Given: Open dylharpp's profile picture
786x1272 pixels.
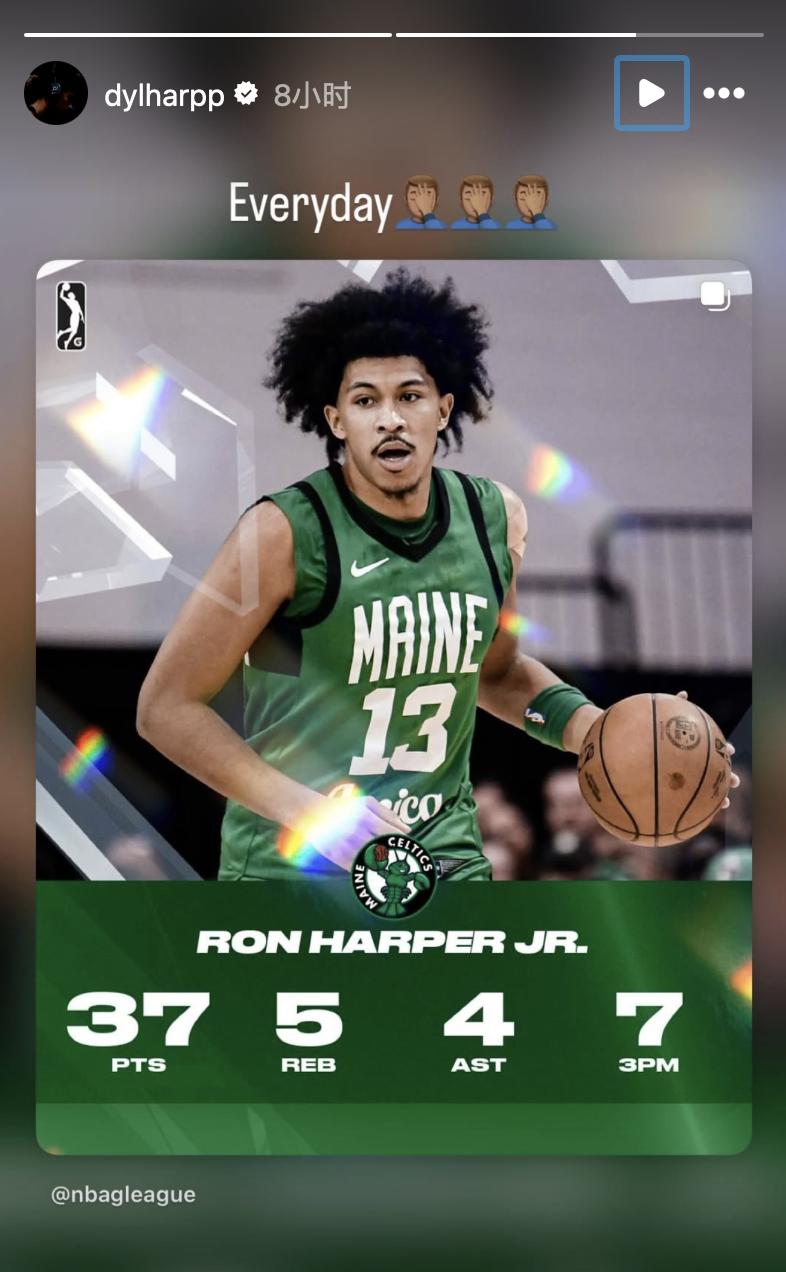Looking at the screenshot, I should tap(56, 93).
